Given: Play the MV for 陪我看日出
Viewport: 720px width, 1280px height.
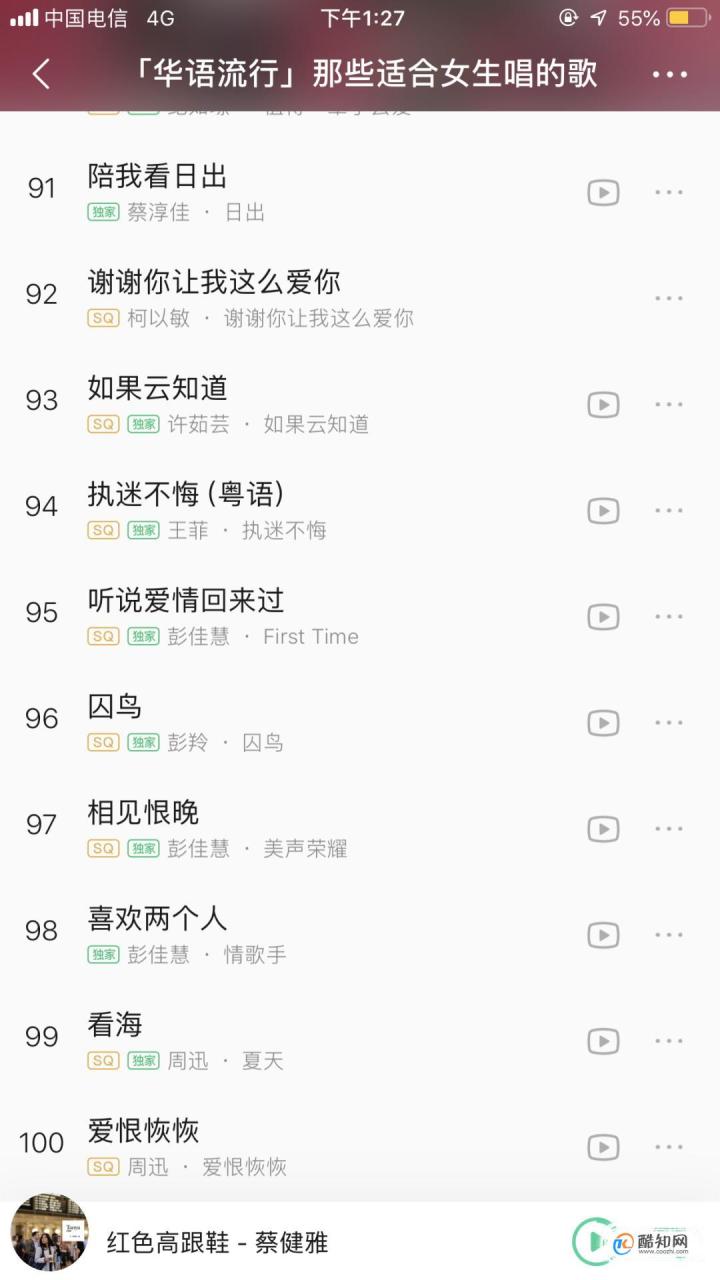Looking at the screenshot, I should pos(603,193).
